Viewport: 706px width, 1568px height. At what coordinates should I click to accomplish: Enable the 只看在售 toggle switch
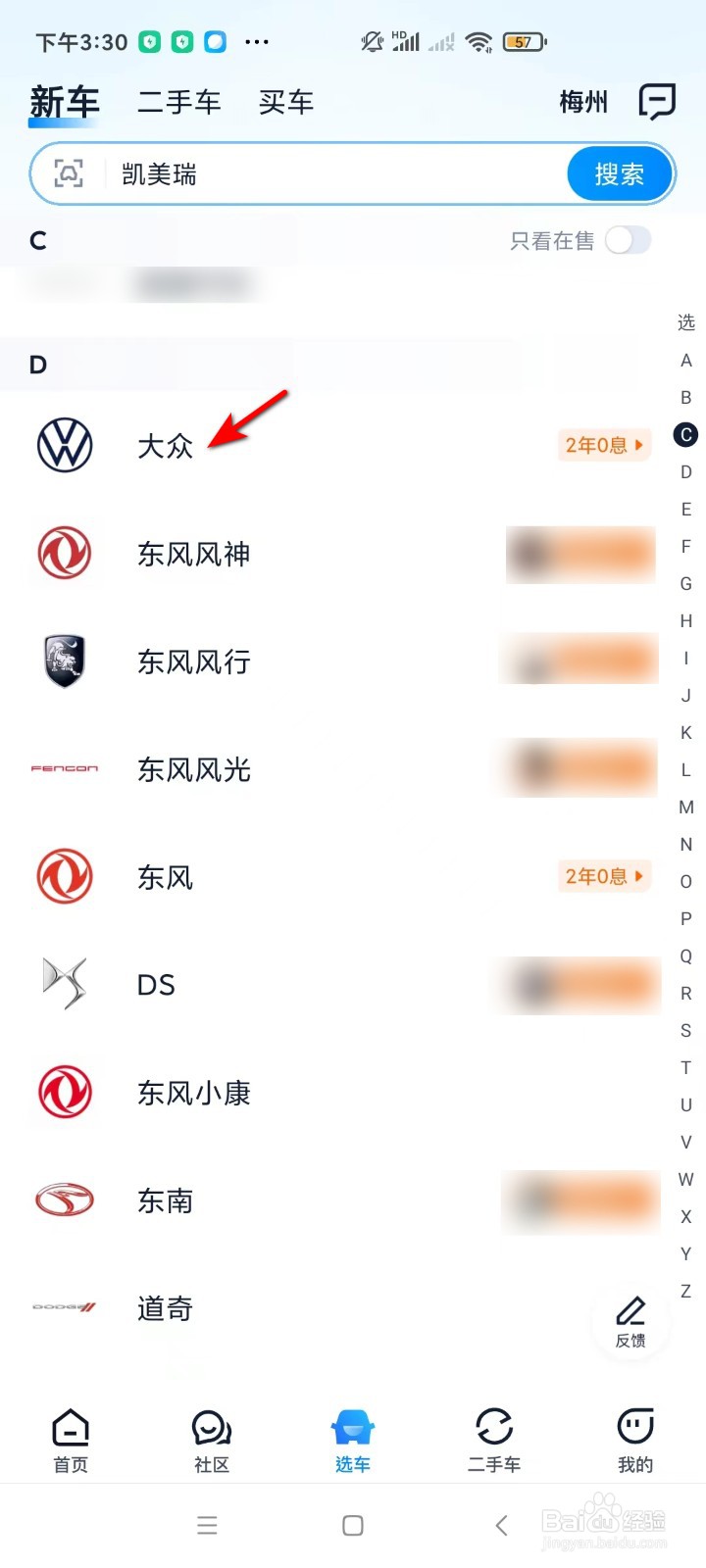pyautogui.click(x=629, y=240)
